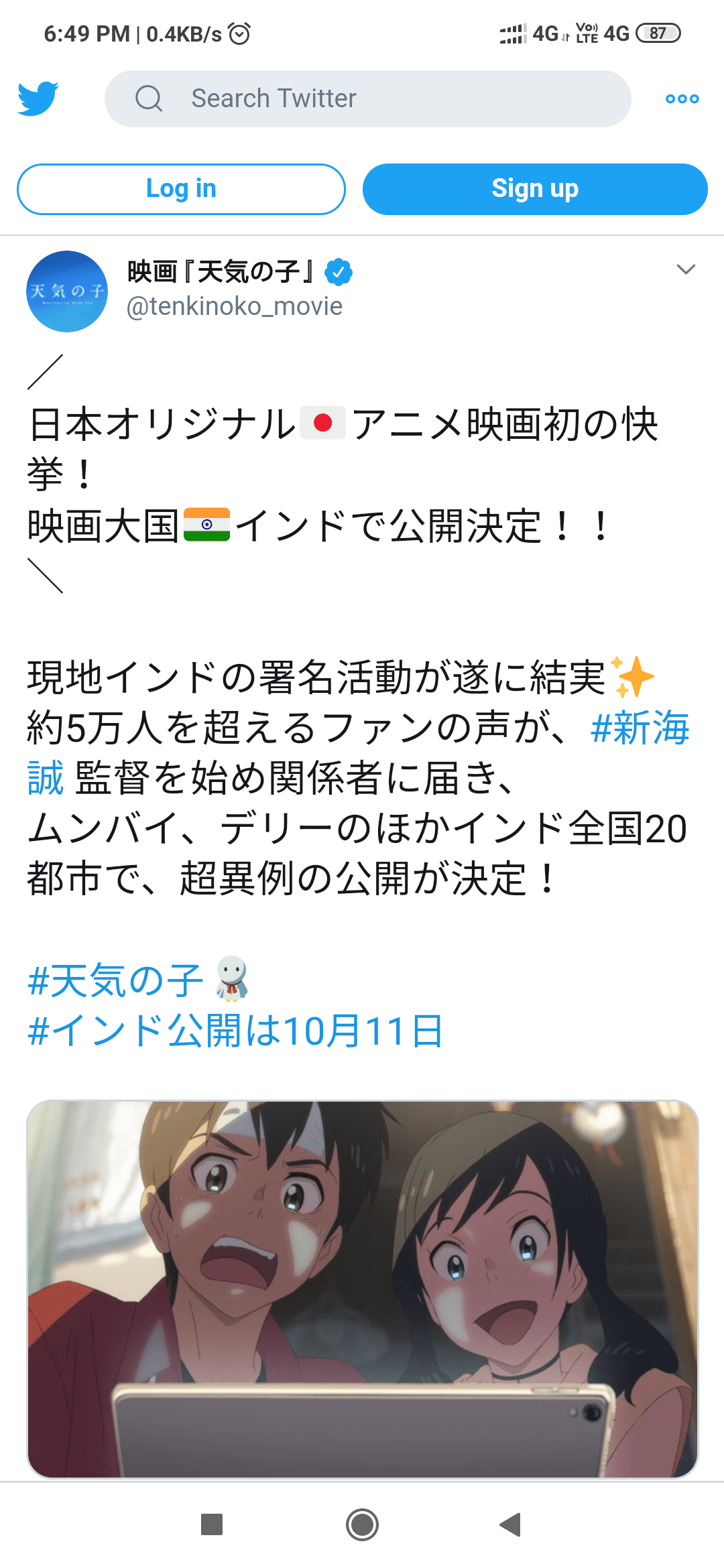Go back with the system back button
The image size is (724, 1568).
[x=510, y=1524]
